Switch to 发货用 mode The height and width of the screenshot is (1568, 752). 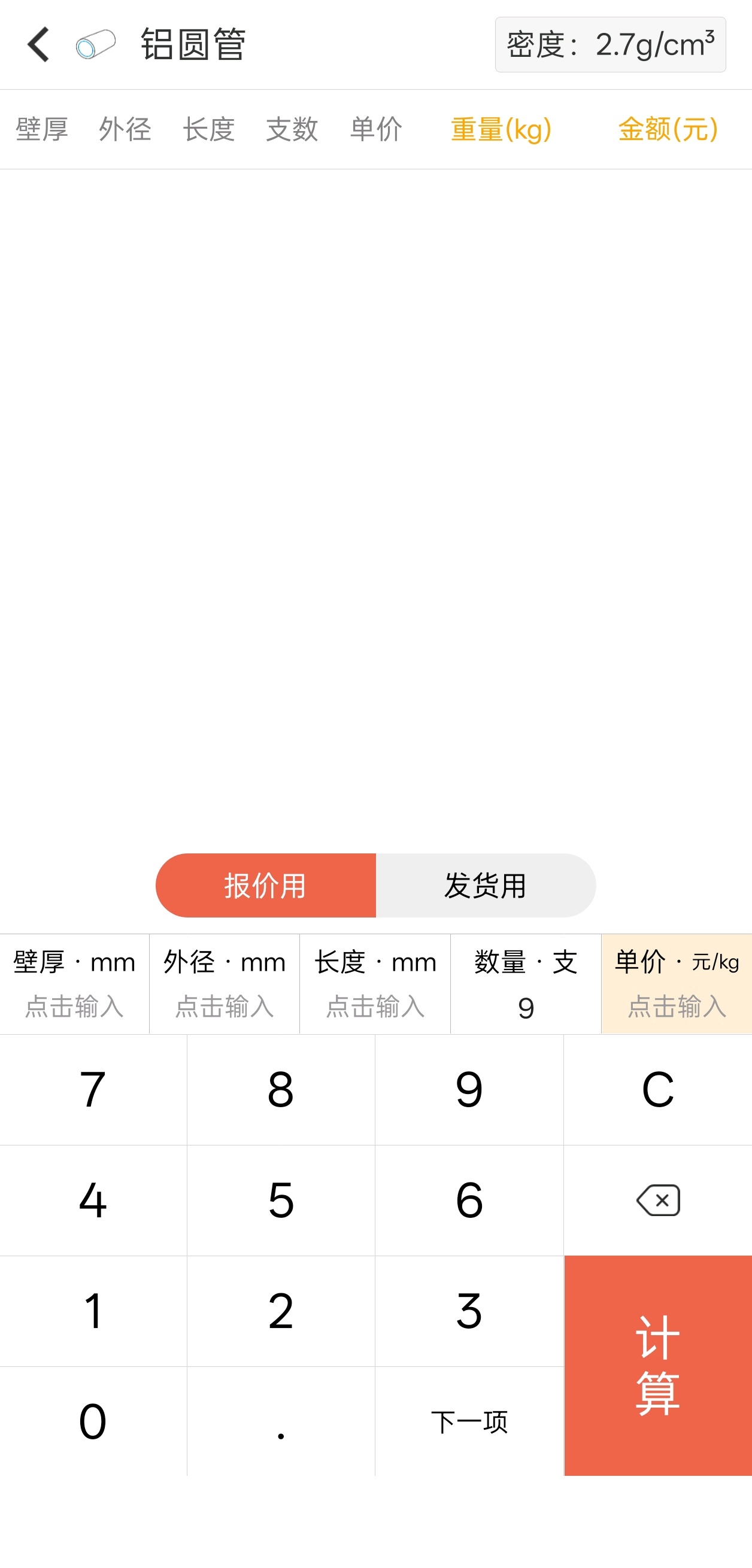coord(486,885)
